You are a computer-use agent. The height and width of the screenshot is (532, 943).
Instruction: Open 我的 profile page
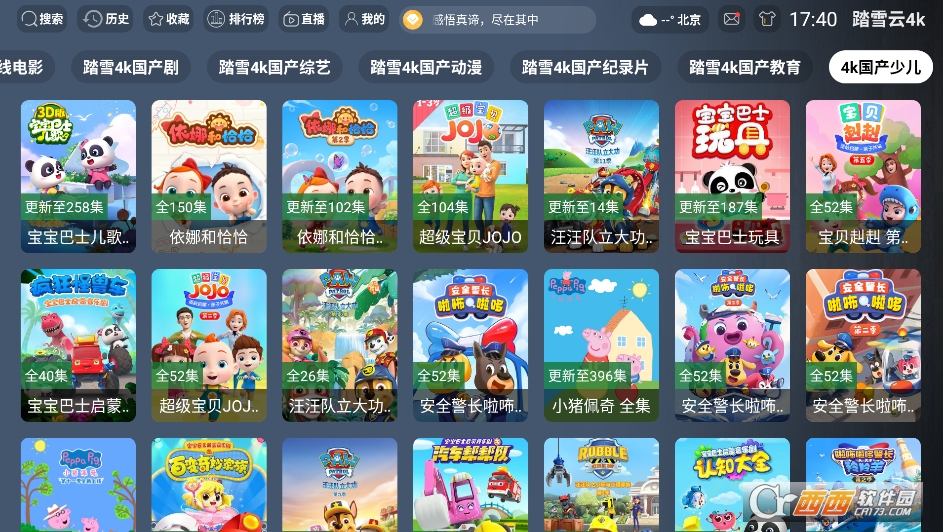[x=364, y=19]
